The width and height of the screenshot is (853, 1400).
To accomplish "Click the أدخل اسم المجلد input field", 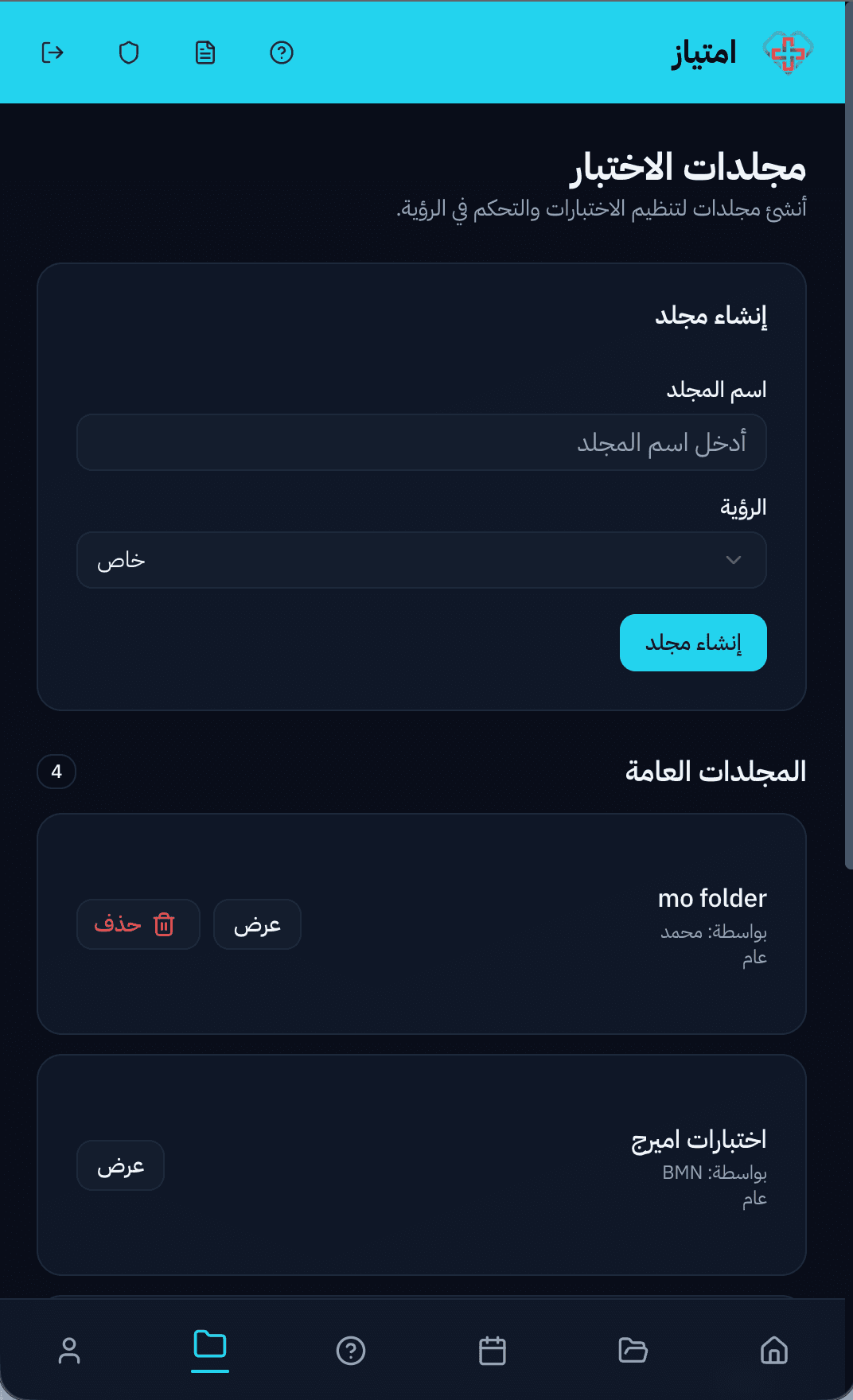I will pos(421,442).
